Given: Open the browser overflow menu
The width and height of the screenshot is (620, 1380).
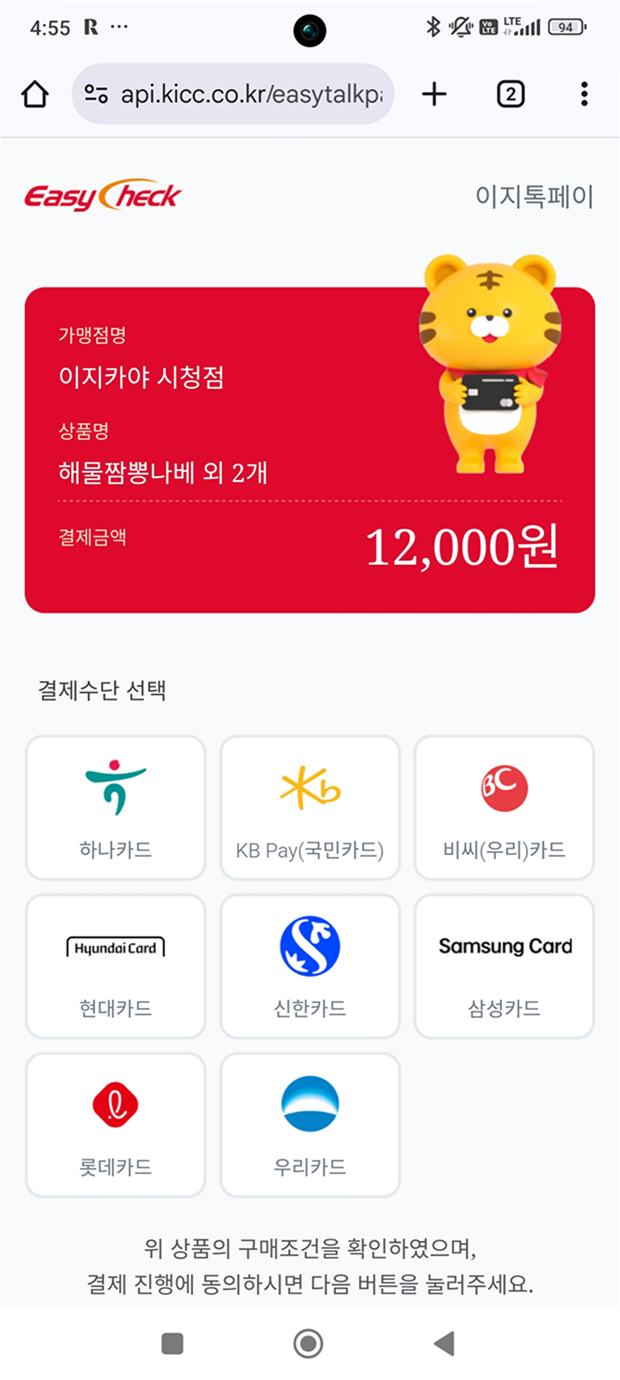Looking at the screenshot, I should [584, 95].
